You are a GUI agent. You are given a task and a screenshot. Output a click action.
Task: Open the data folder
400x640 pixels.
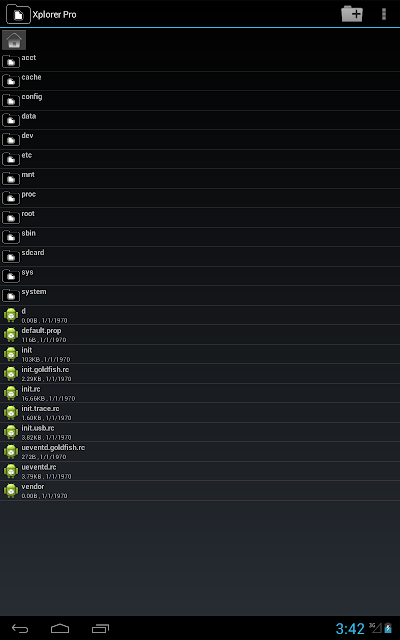pyautogui.click(x=200, y=120)
